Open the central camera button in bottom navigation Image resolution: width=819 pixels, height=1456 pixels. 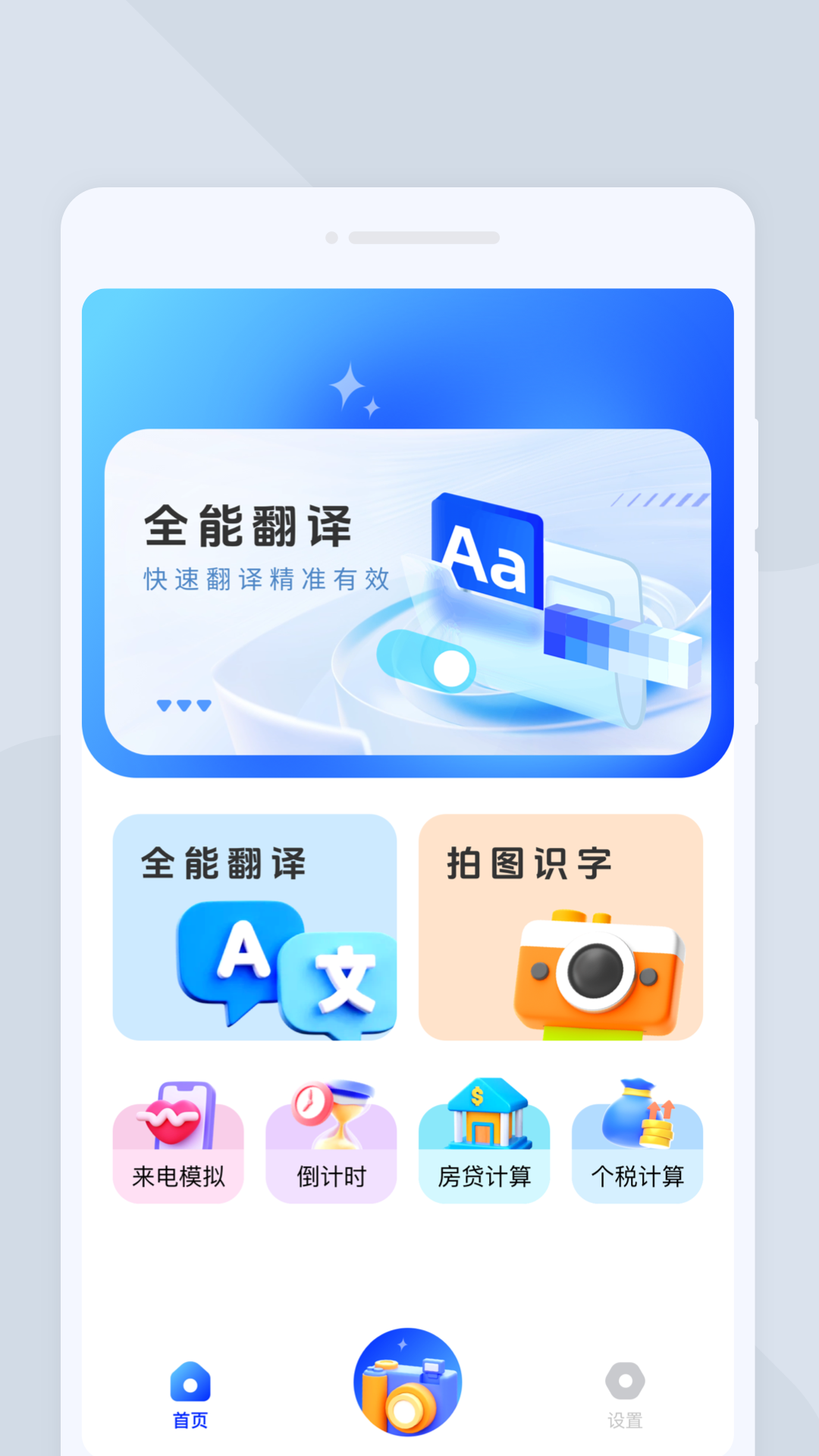tap(408, 1382)
